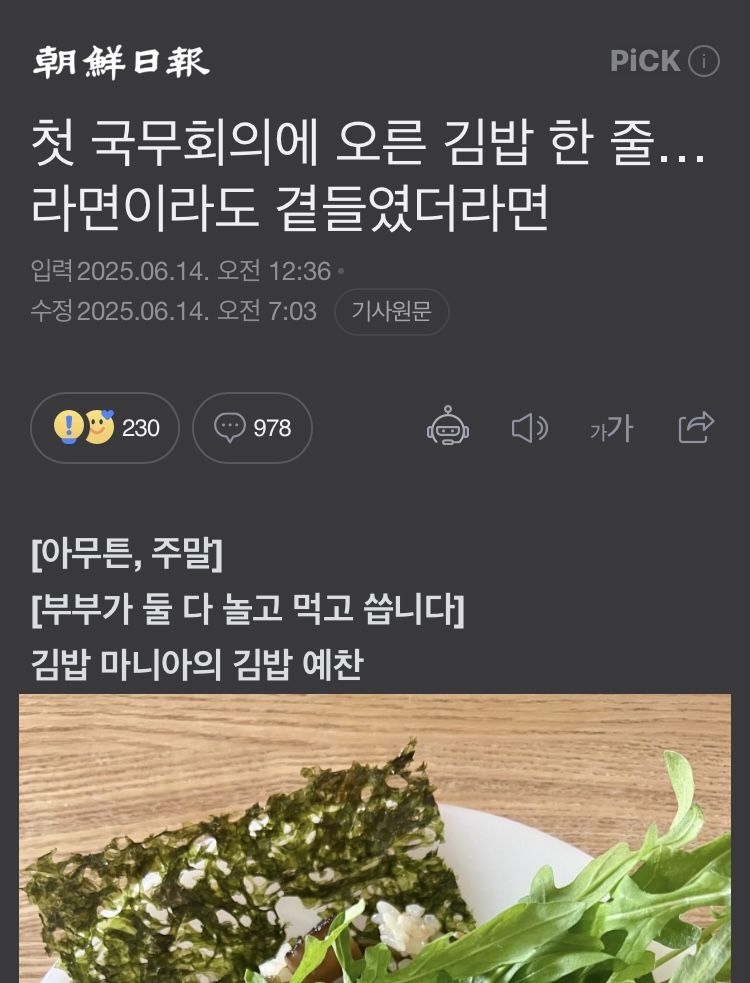Open the gimbap article photo

pyautogui.click(x=375, y=838)
